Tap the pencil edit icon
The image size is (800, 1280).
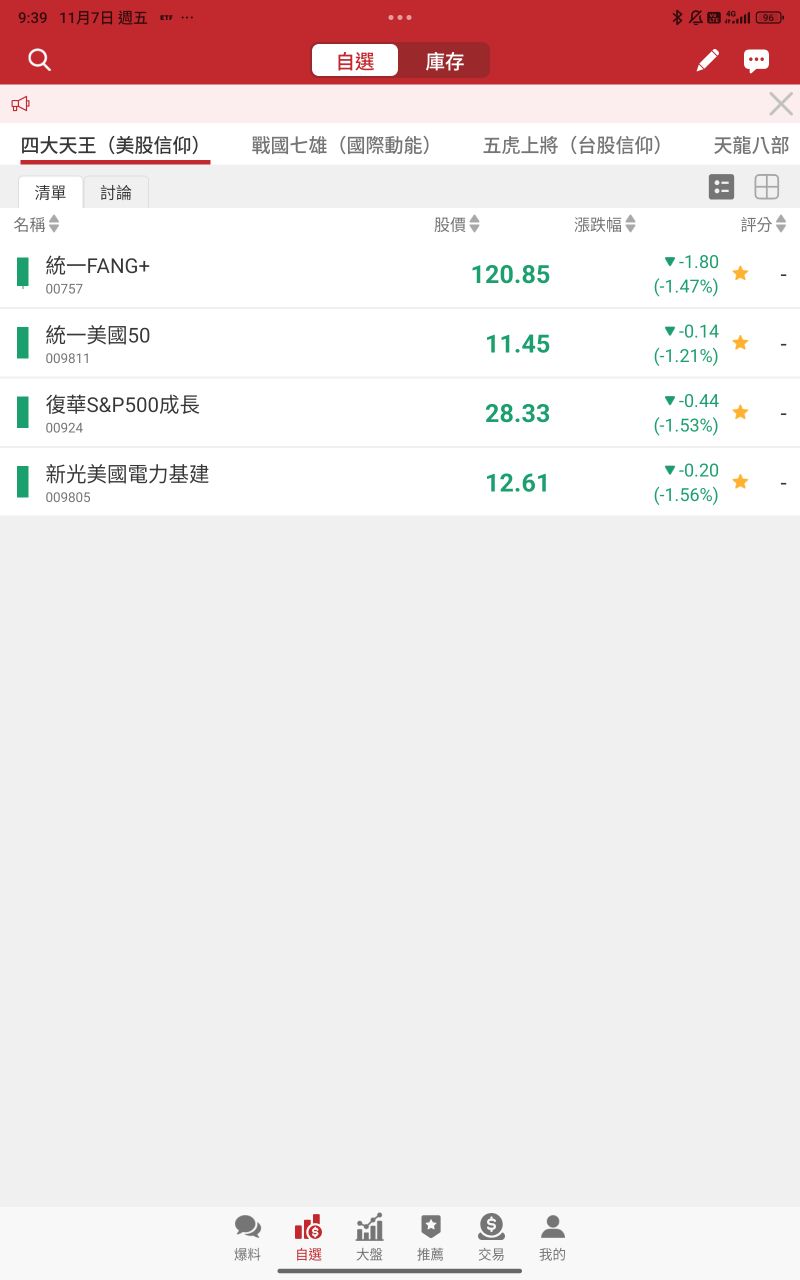pyautogui.click(x=707, y=61)
